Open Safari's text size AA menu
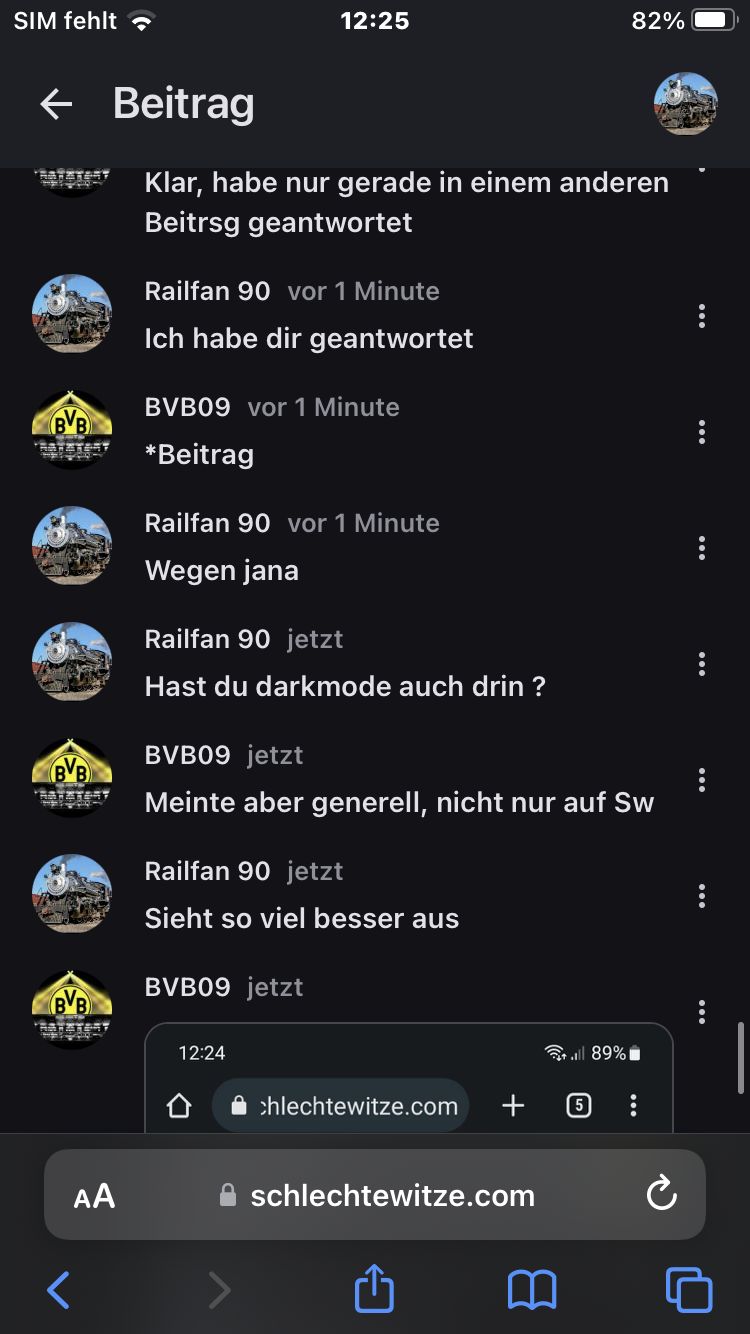The height and width of the screenshot is (1334, 750). 95,1196
